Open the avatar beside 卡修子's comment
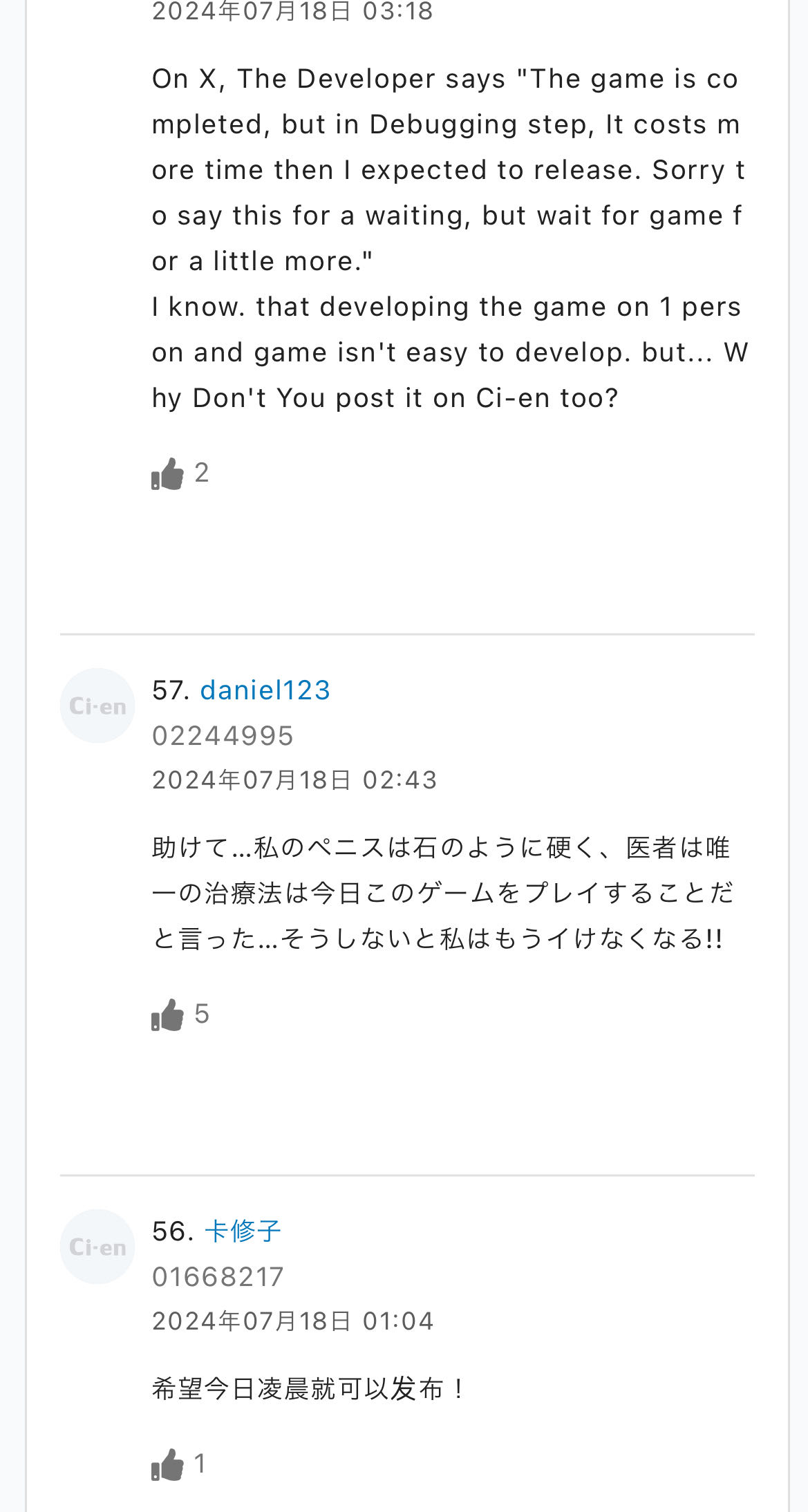 [97, 1247]
